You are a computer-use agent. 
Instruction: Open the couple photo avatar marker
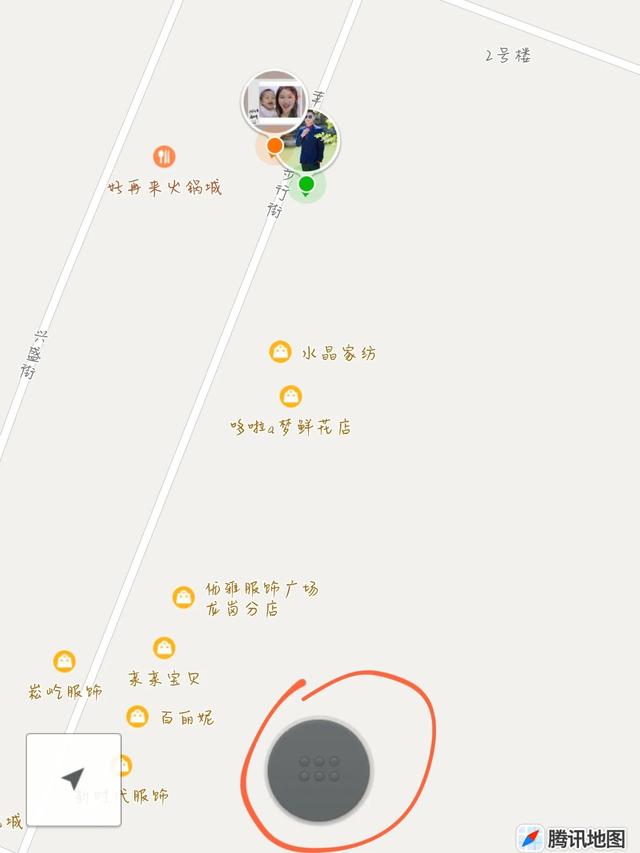(x=274, y=102)
